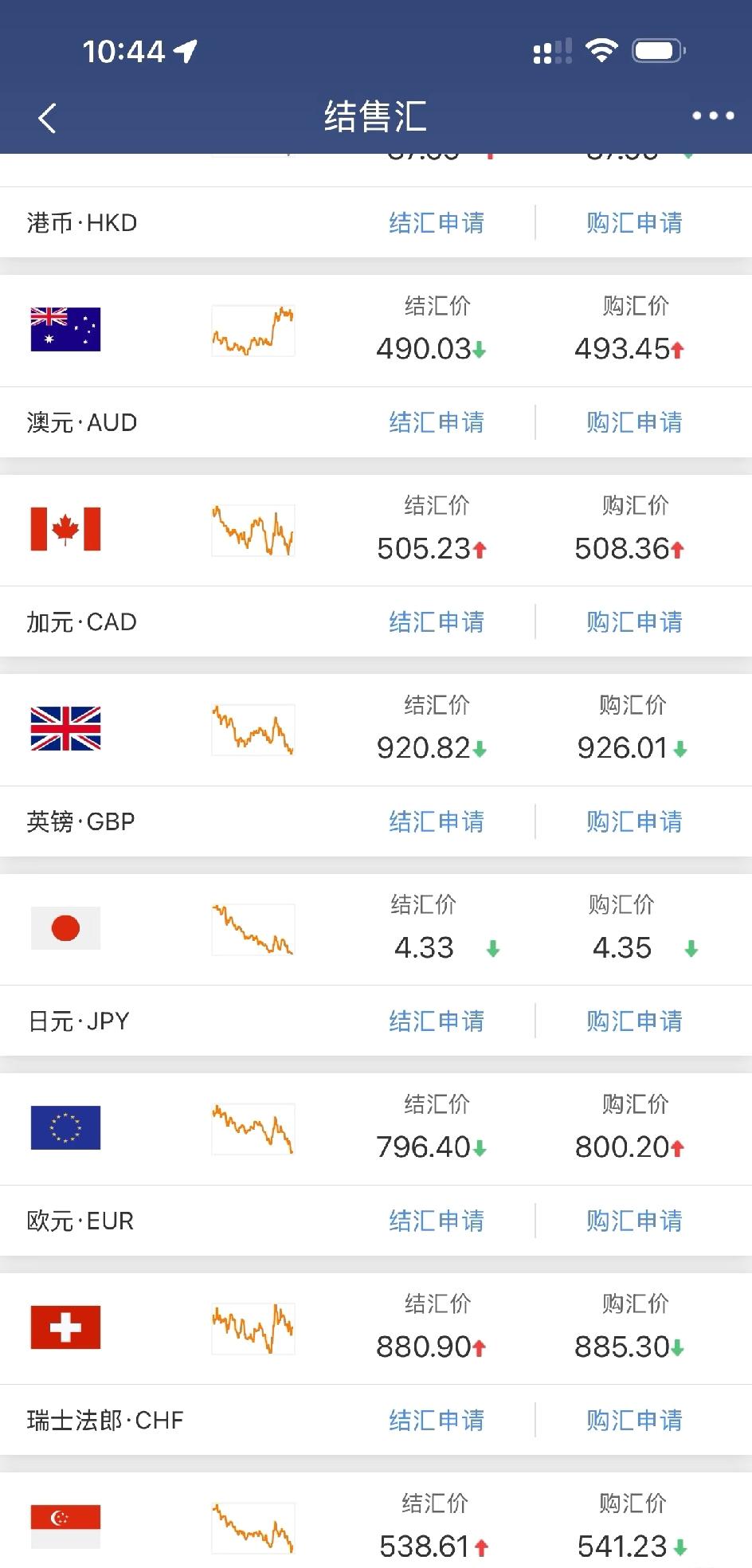The height and width of the screenshot is (1568, 752).
Task: Tap the EU flag icon
Action: pos(65,1129)
